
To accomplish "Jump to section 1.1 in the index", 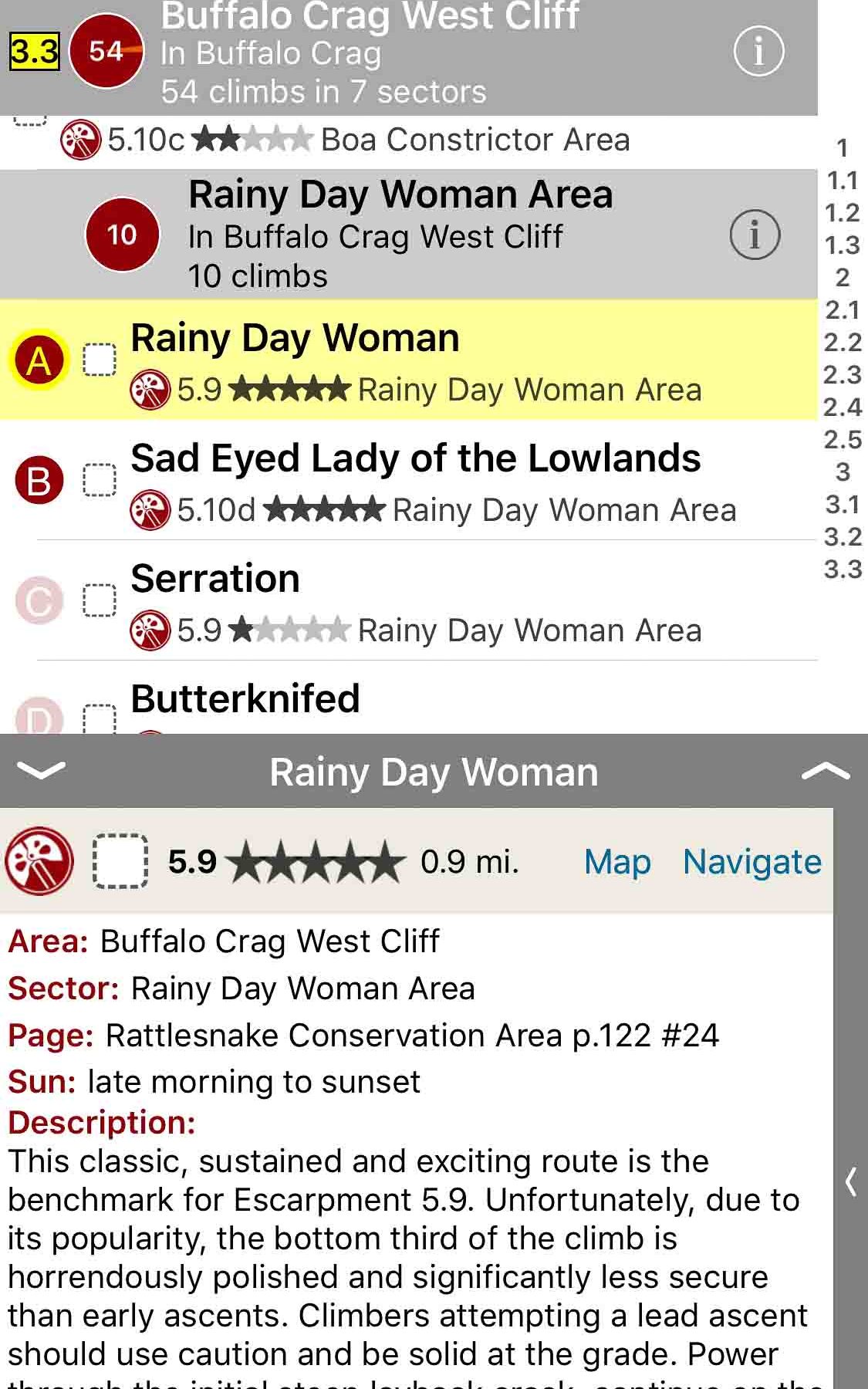I will (x=842, y=181).
